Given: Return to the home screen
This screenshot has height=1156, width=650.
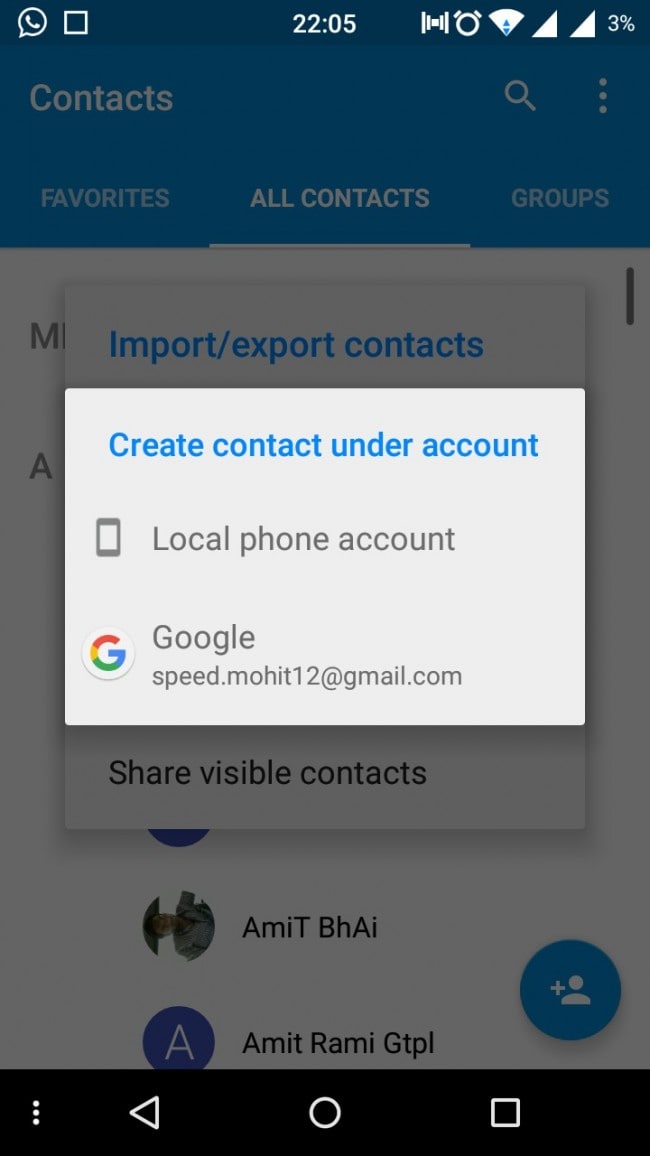Looking at the screenshot, I should tap(325, 1112).
